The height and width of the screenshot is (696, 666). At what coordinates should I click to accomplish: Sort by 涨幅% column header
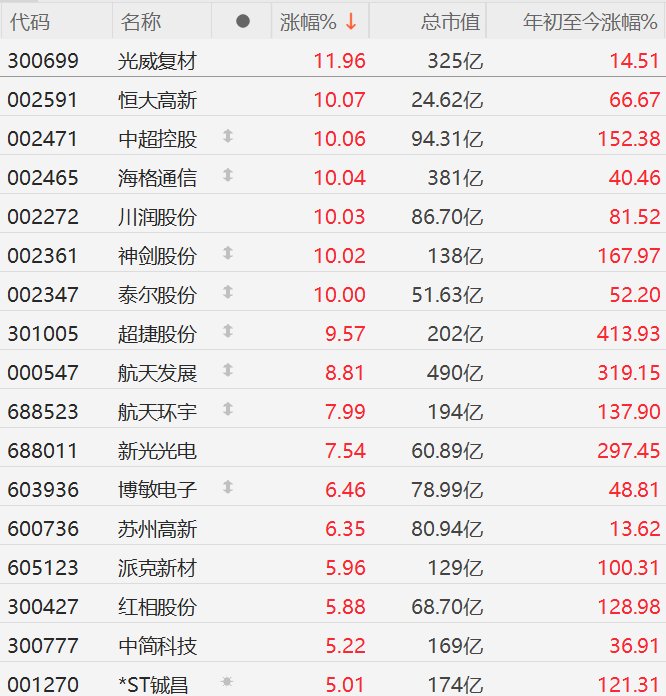tap(318, 21)
